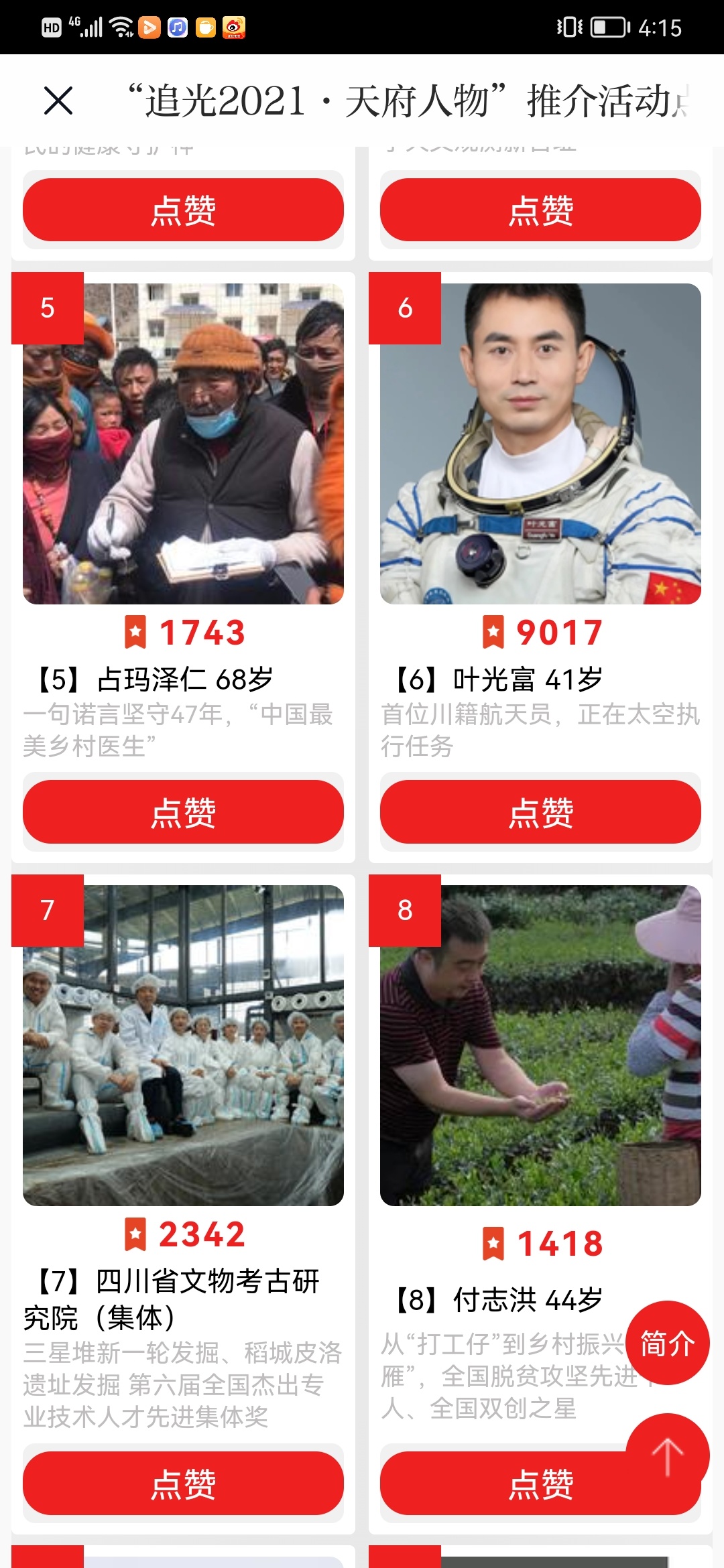
Task: Open the 简介 floating button
Action: [667, 1343]
